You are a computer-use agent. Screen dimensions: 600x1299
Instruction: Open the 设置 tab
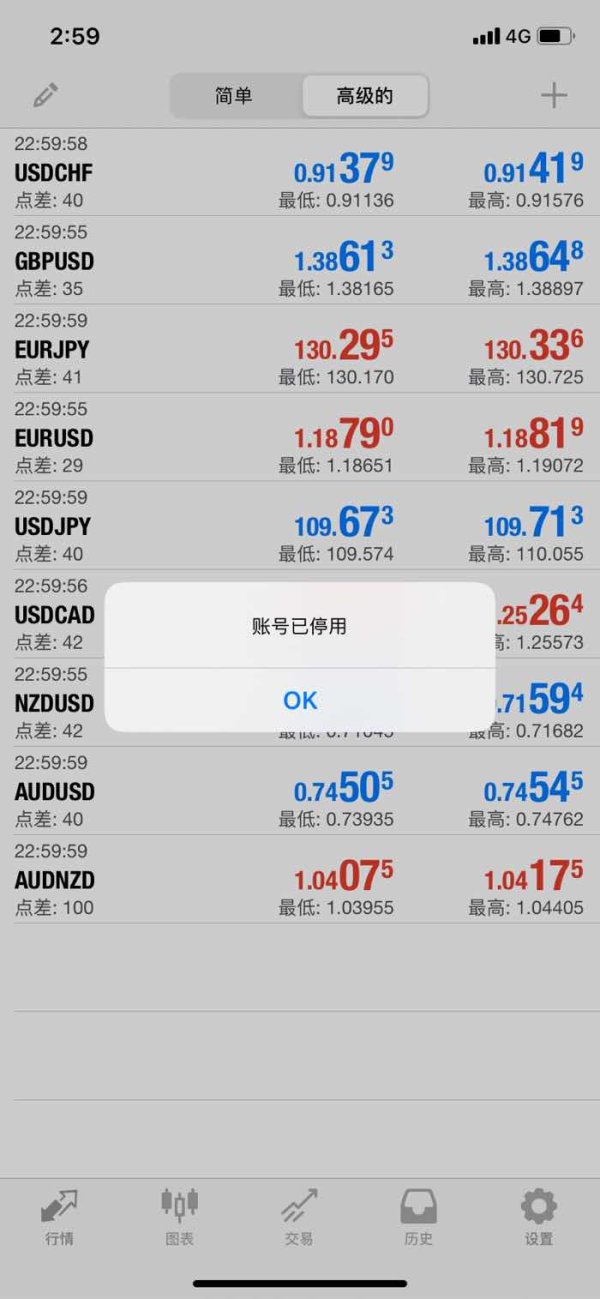click(x=539, y=1217)
